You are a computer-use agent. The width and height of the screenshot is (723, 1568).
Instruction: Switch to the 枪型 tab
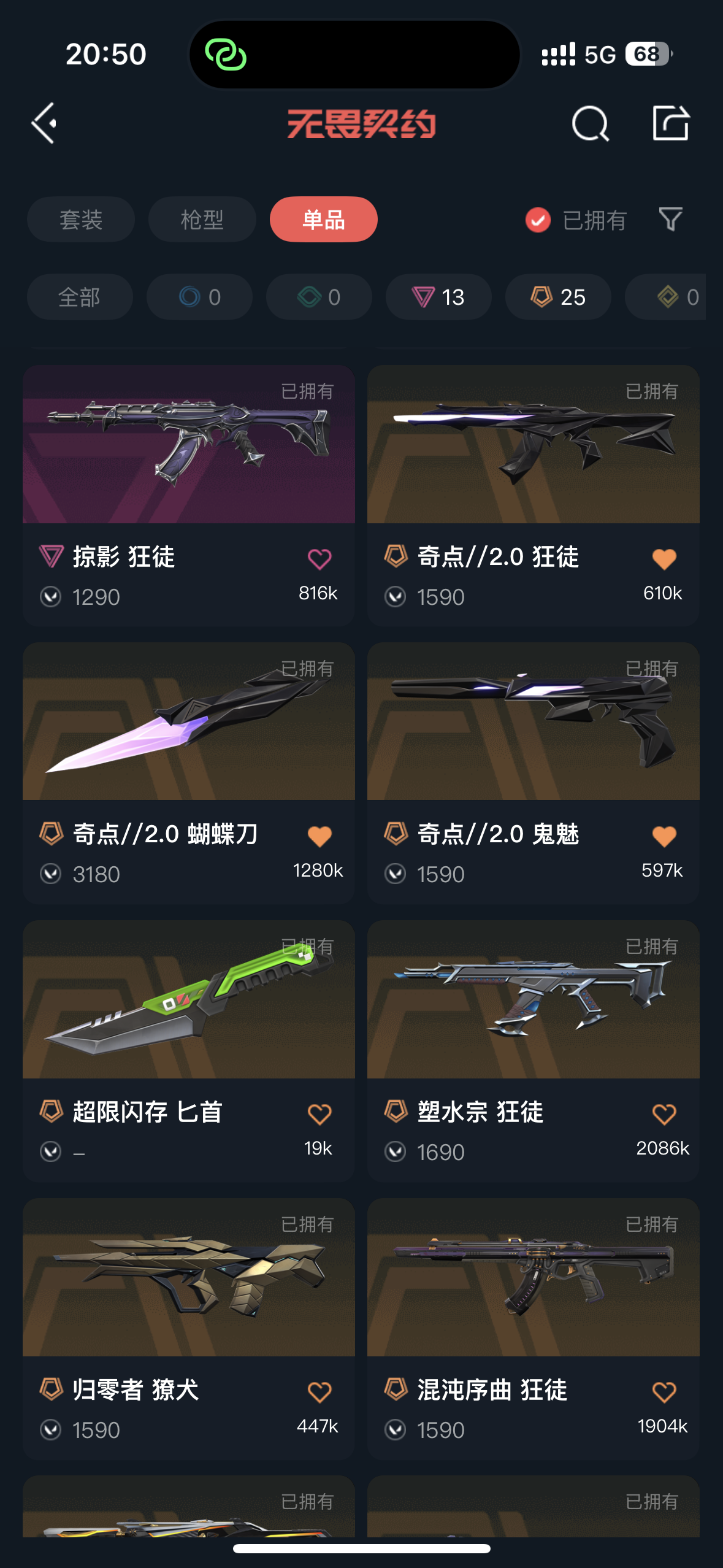pos(202,219)
